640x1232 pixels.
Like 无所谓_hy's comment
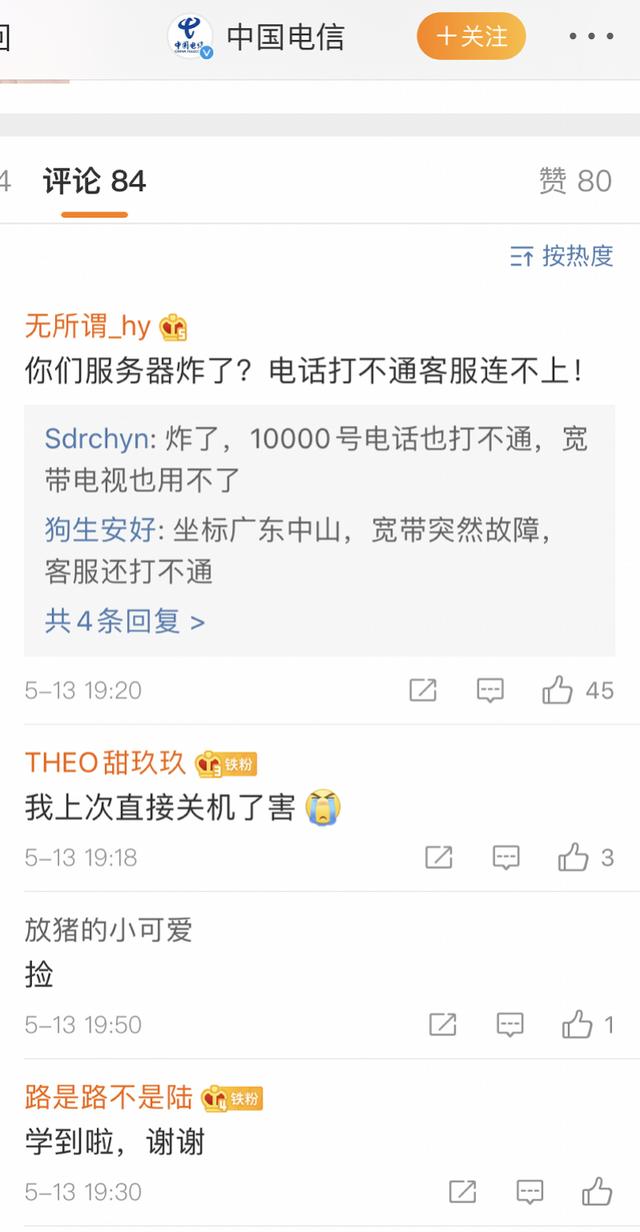pyautogui.click(x=558, y=690)
